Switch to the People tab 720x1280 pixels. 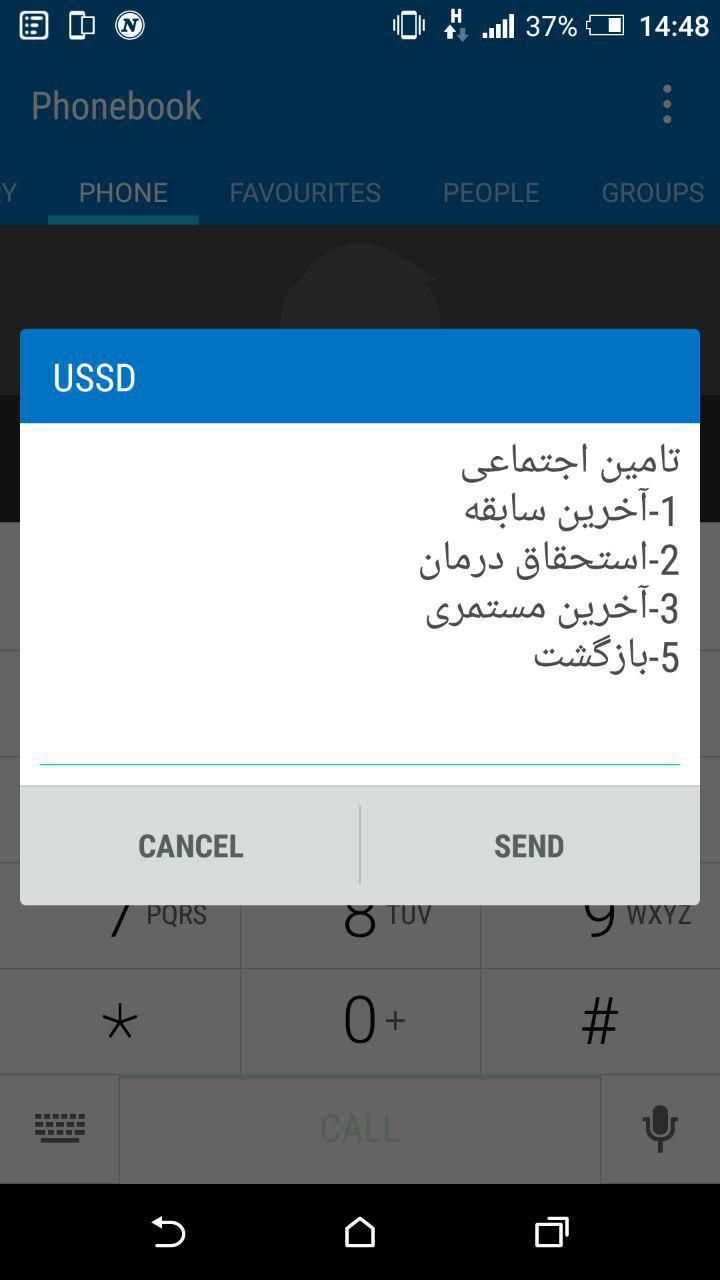[491, 193]
